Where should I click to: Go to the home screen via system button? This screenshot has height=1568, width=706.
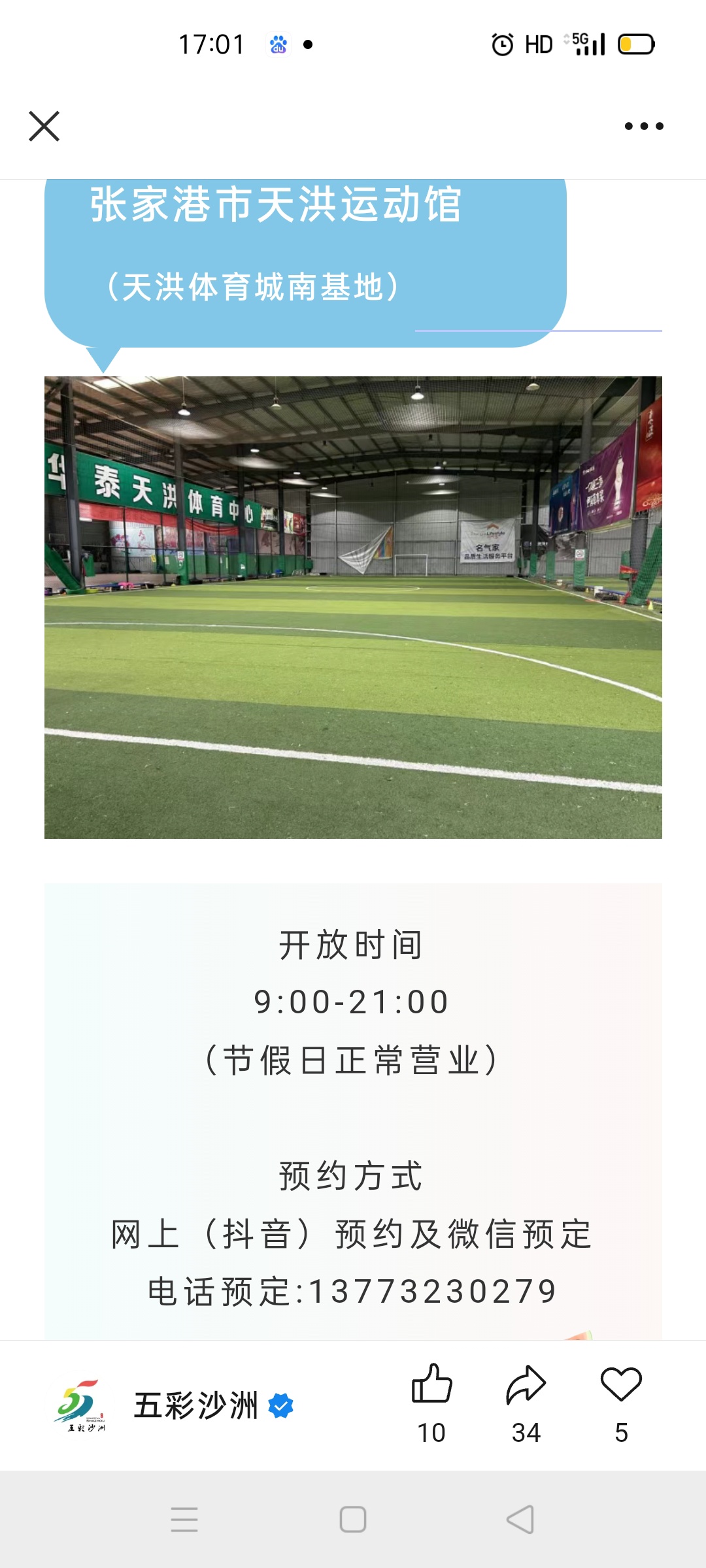(x=353, y=1519)
